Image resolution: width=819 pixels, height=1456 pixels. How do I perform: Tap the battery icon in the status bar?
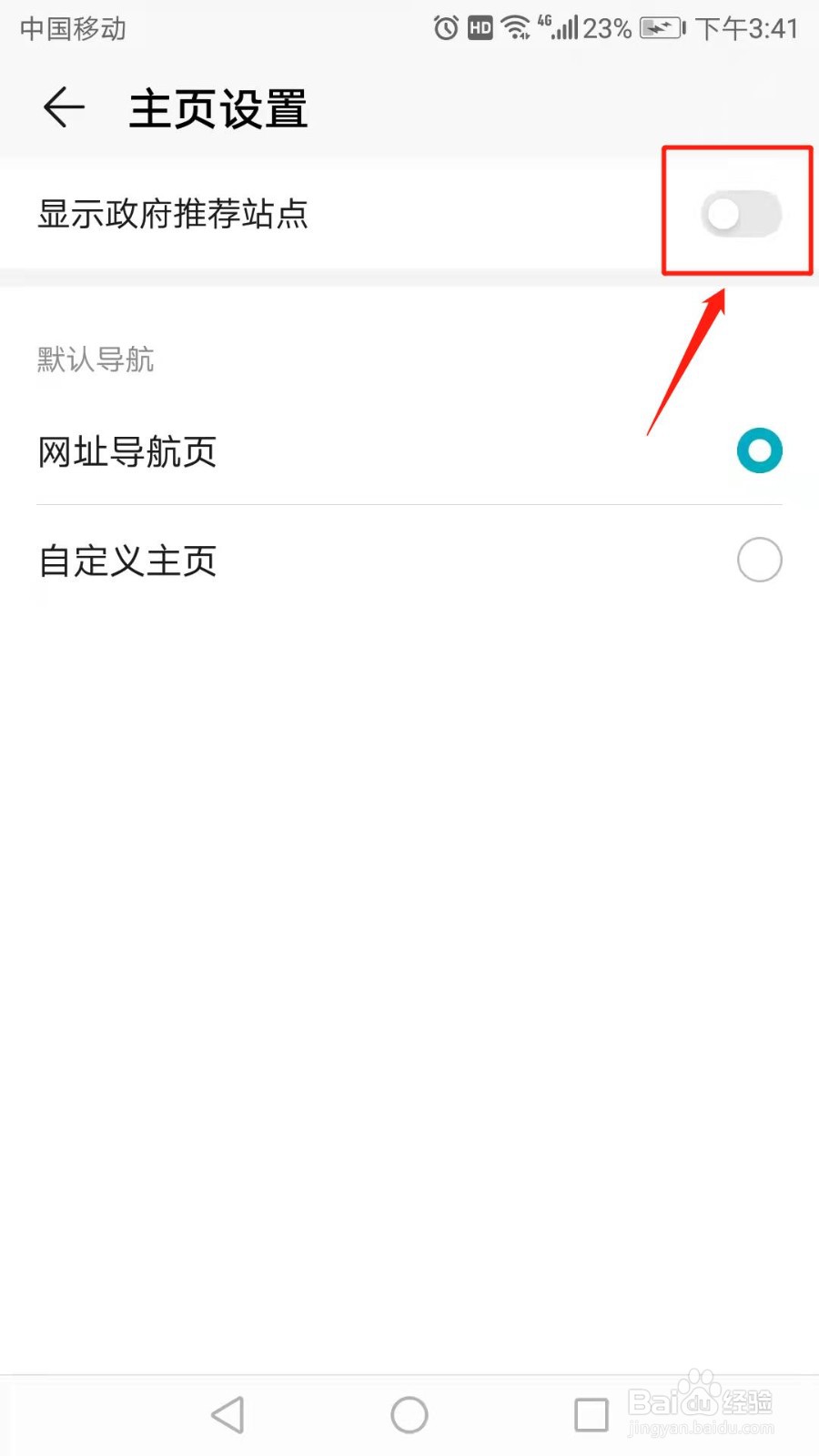[660, 27]
